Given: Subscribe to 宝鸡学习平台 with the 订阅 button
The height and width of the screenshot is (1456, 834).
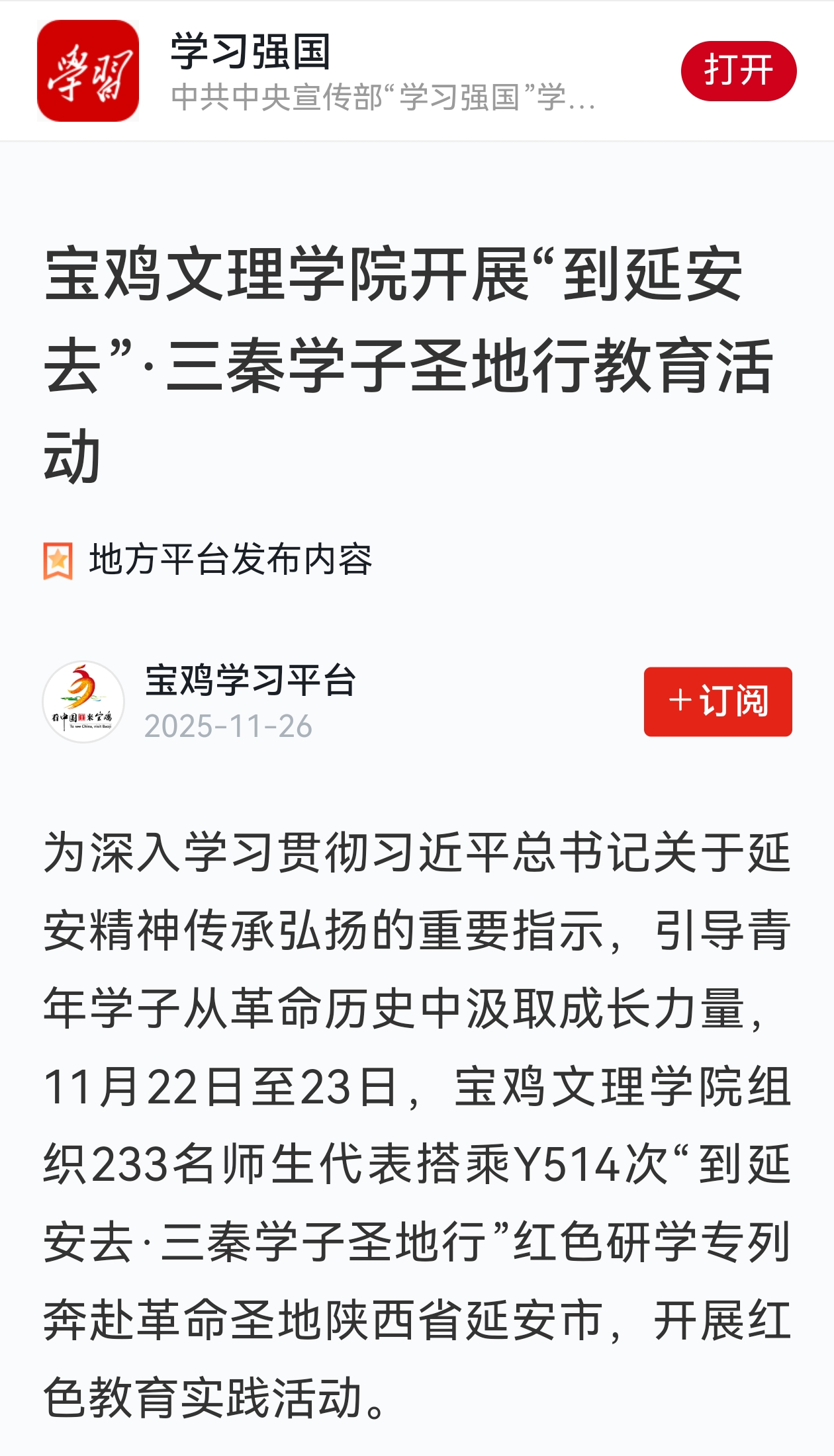Looking at the screenshot, I should [718, 701].
